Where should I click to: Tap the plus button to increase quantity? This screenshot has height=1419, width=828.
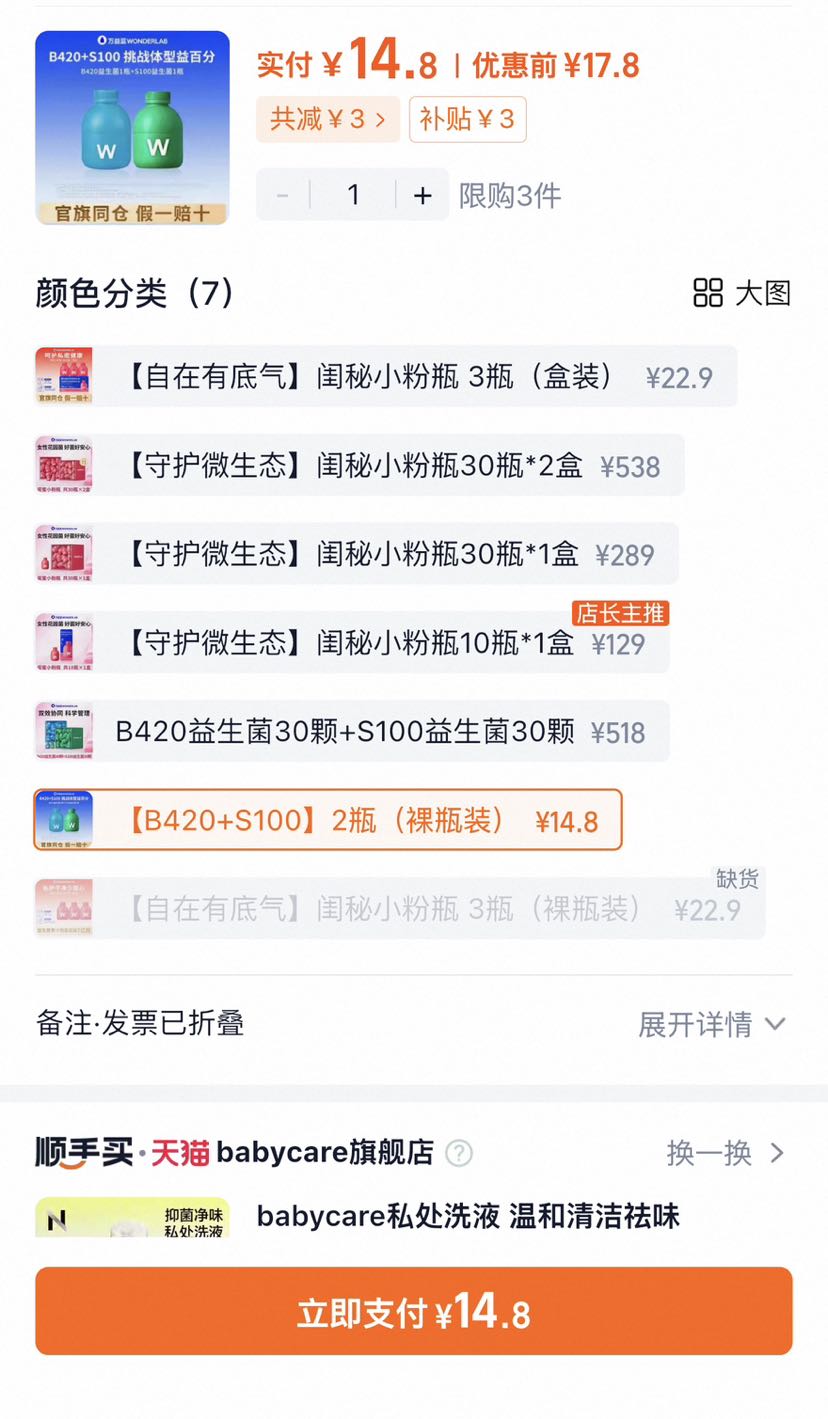point(423,195)
